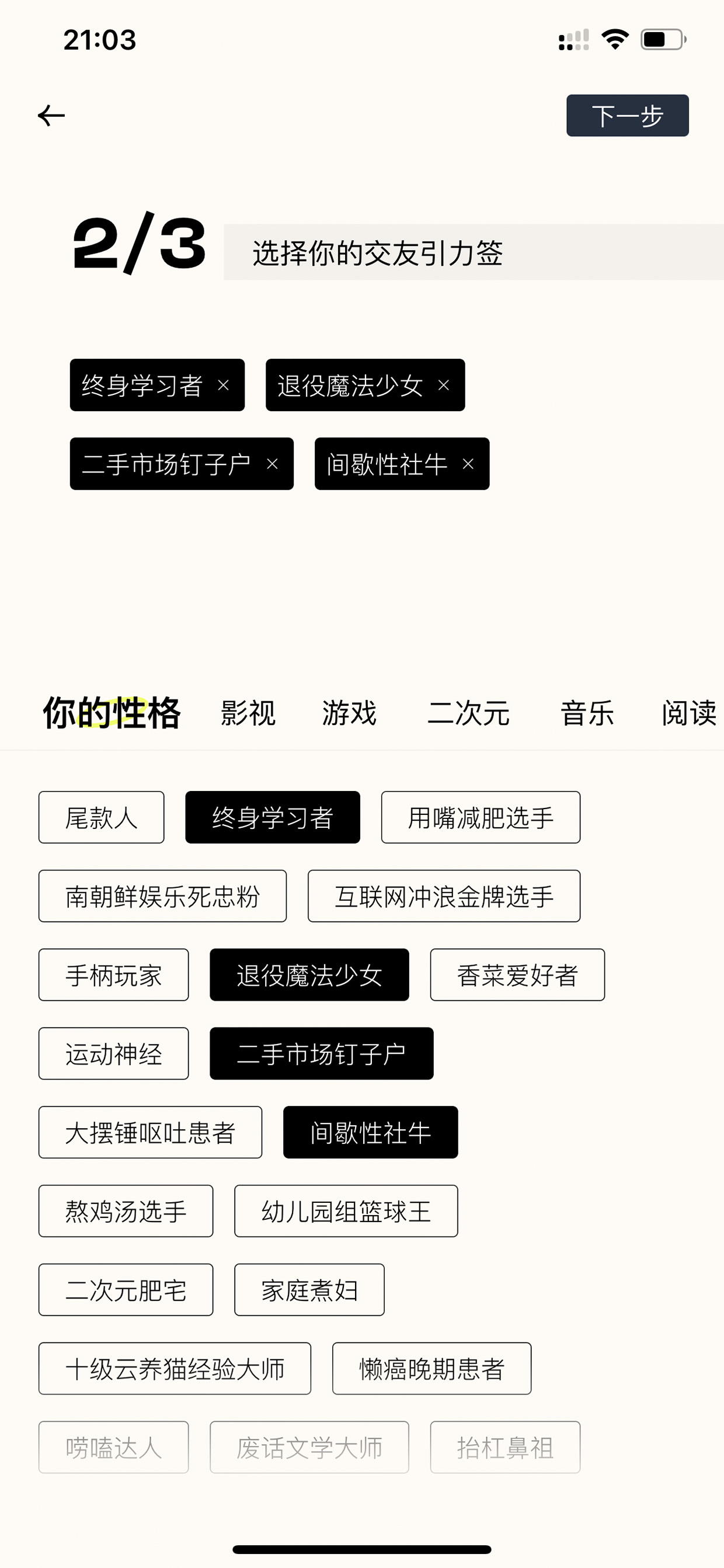Open the 二次元 tab

click(x=468, y=713)
